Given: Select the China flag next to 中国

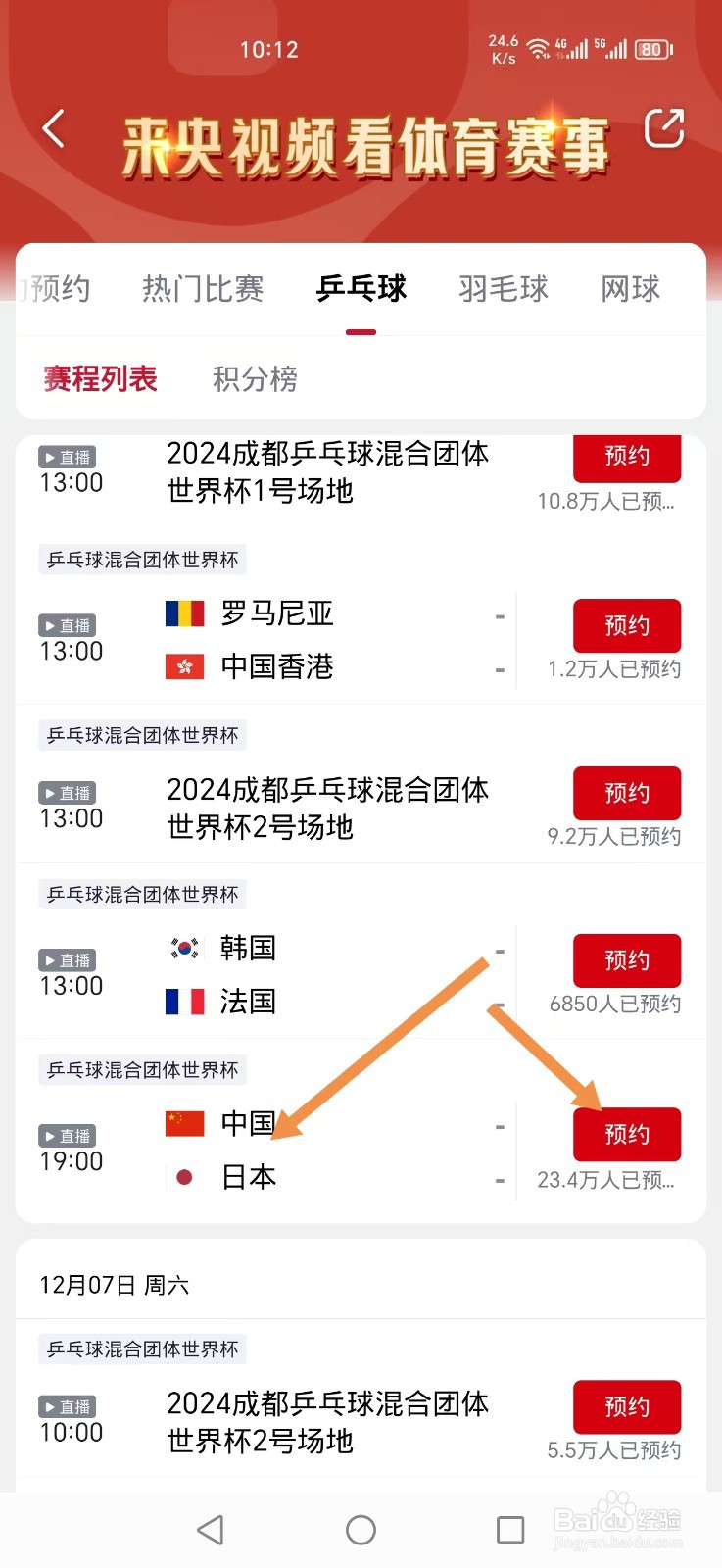Looking at the screenshot, I should [x=183, y=1123].
